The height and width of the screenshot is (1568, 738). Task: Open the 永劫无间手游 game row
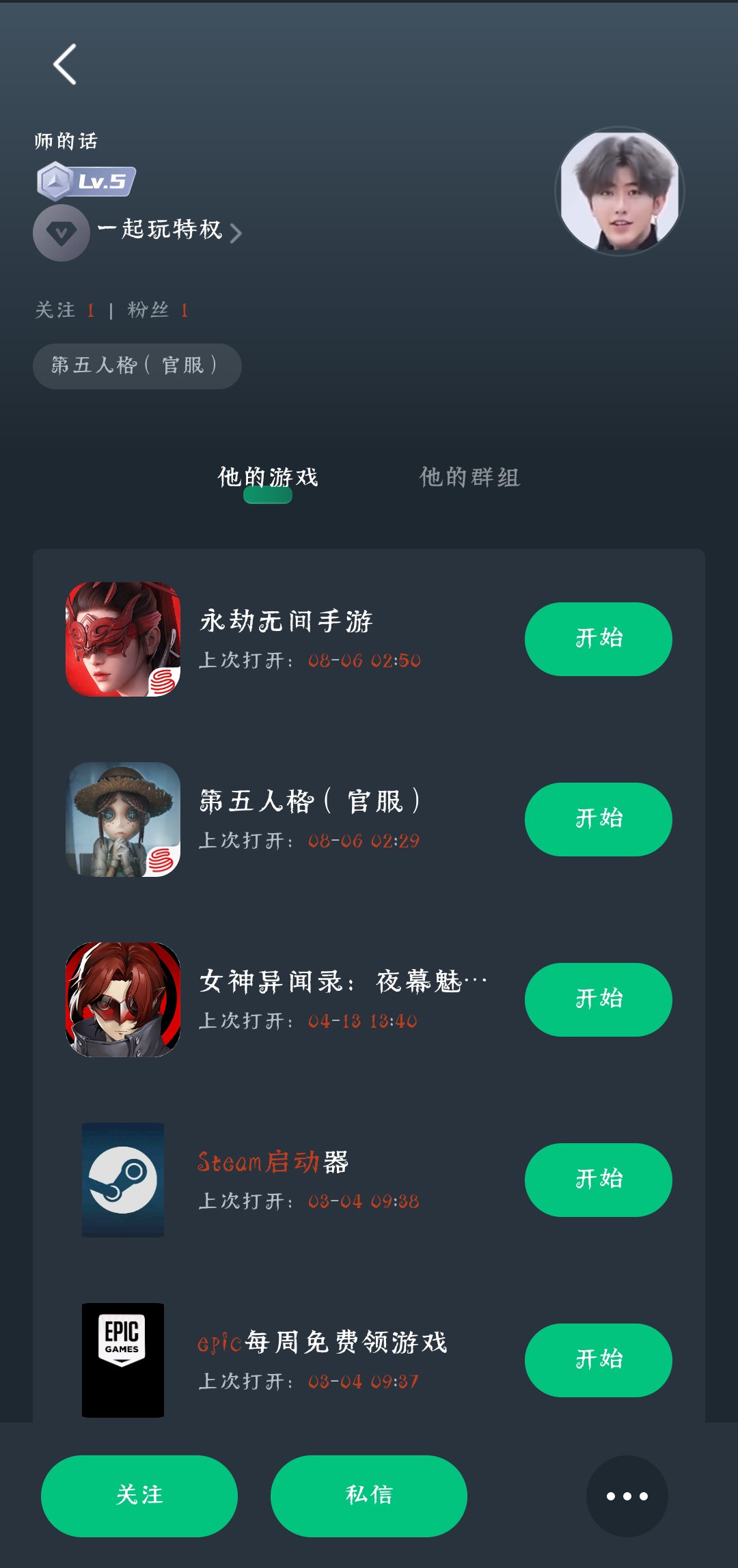pyautogui.click(x=369, y=639)
